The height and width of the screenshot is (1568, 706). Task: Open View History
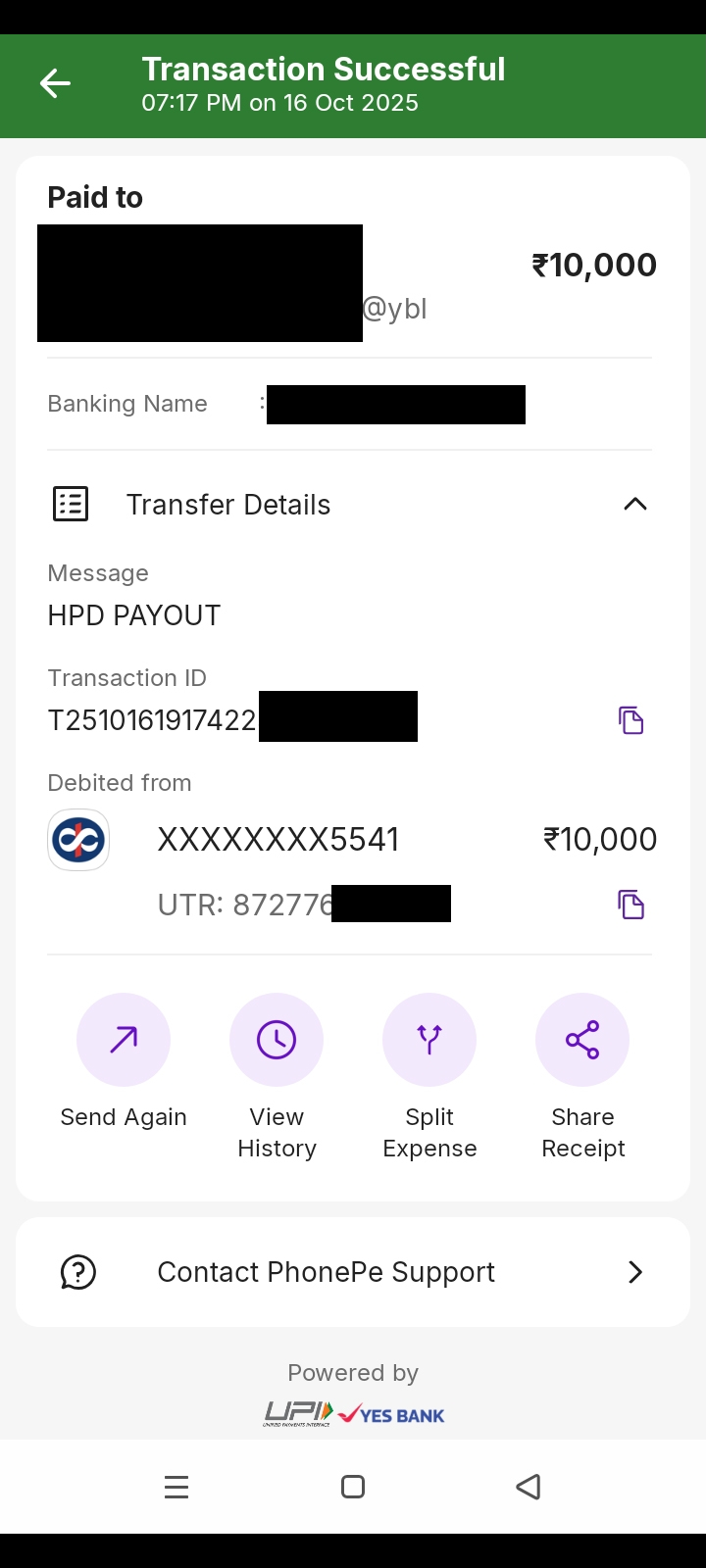pos(277,1041)
